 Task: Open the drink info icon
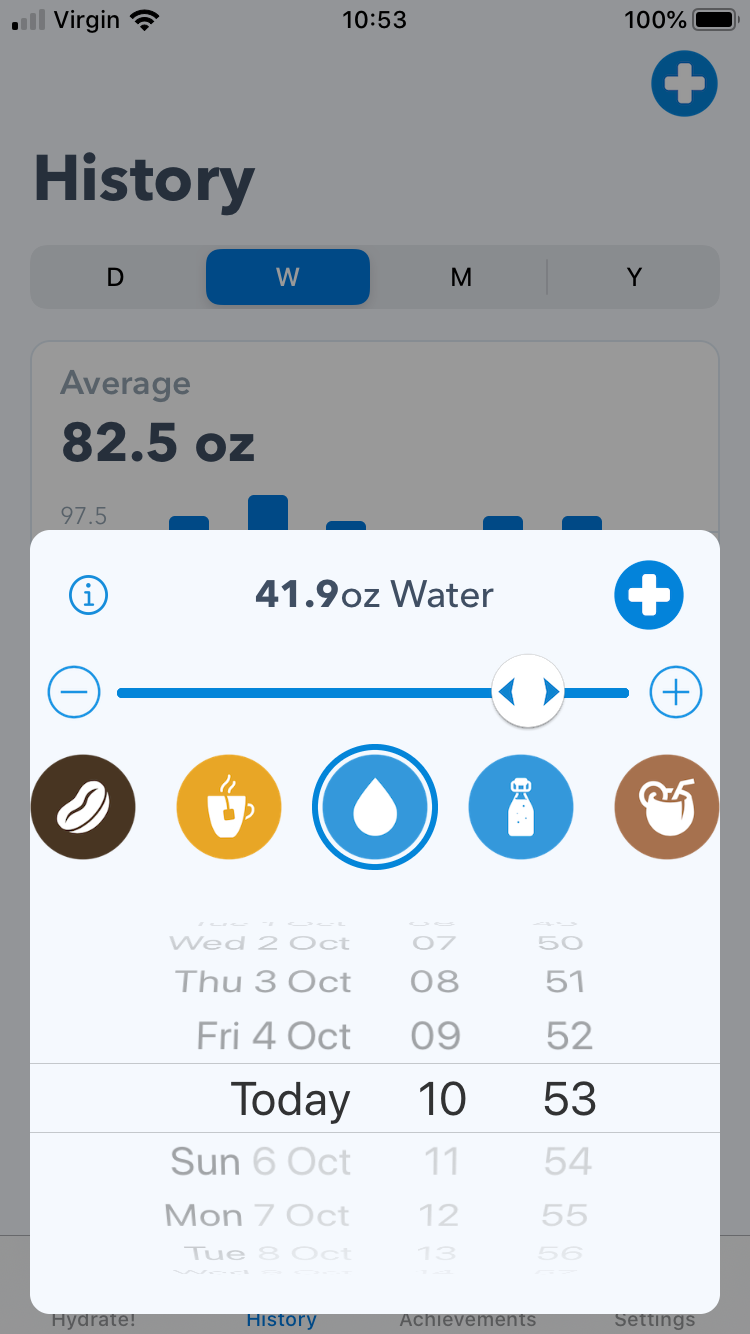(x=89, y=595)
